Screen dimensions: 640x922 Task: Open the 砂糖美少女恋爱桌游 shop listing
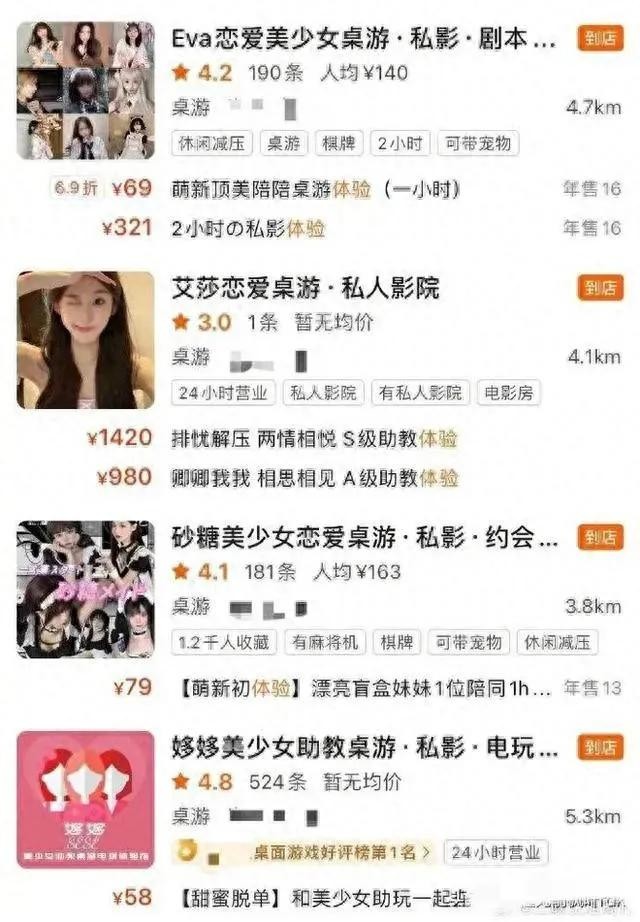pyautogui.click(x=364, y=540)
